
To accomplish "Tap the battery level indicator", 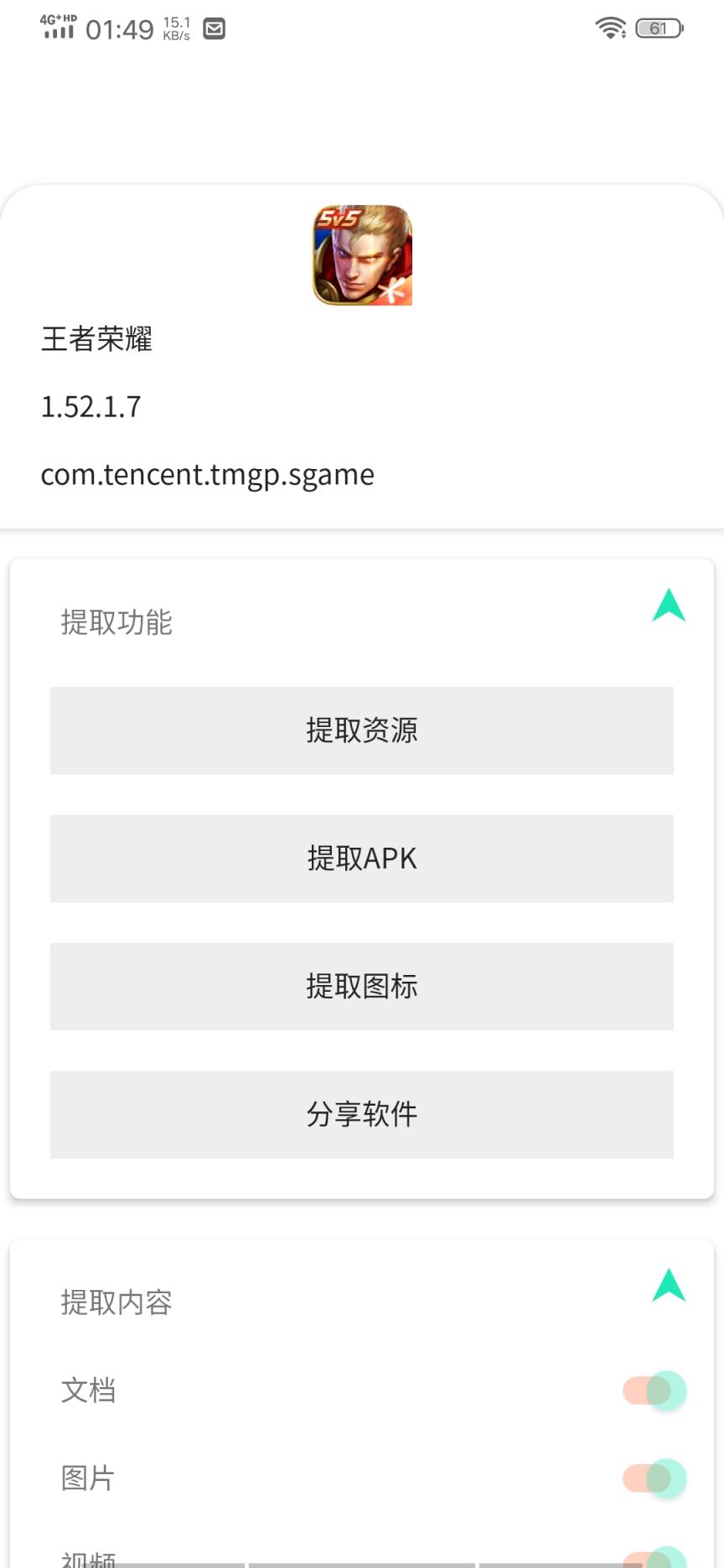I will point(658,28).
